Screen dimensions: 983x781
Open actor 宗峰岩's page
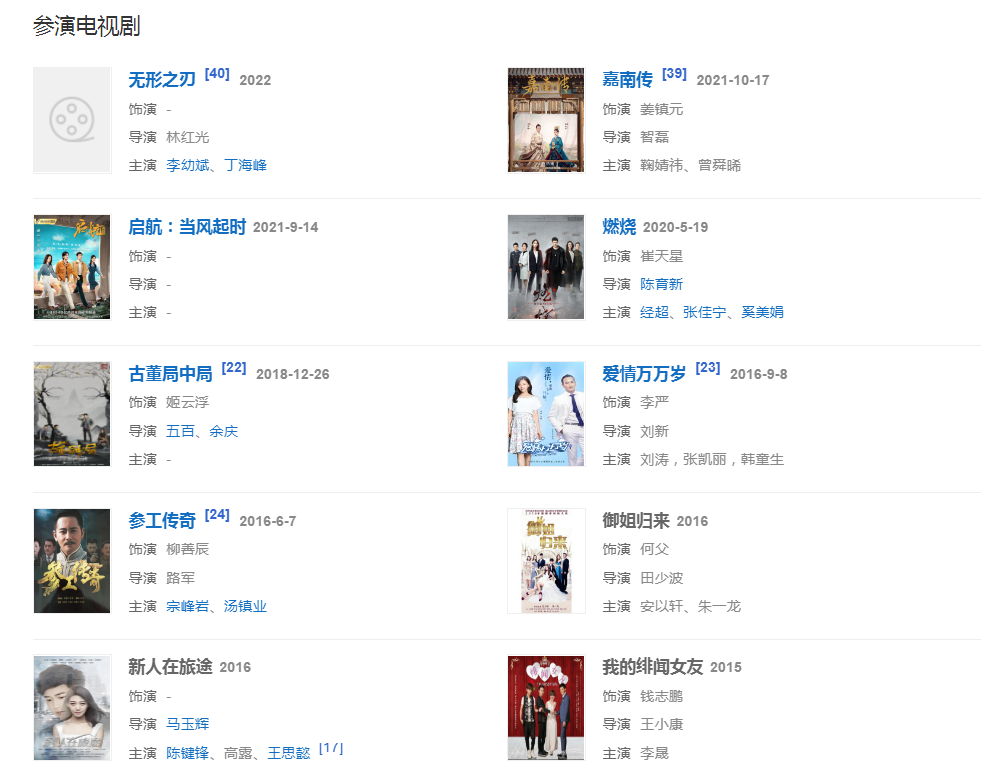pos(188,606)
